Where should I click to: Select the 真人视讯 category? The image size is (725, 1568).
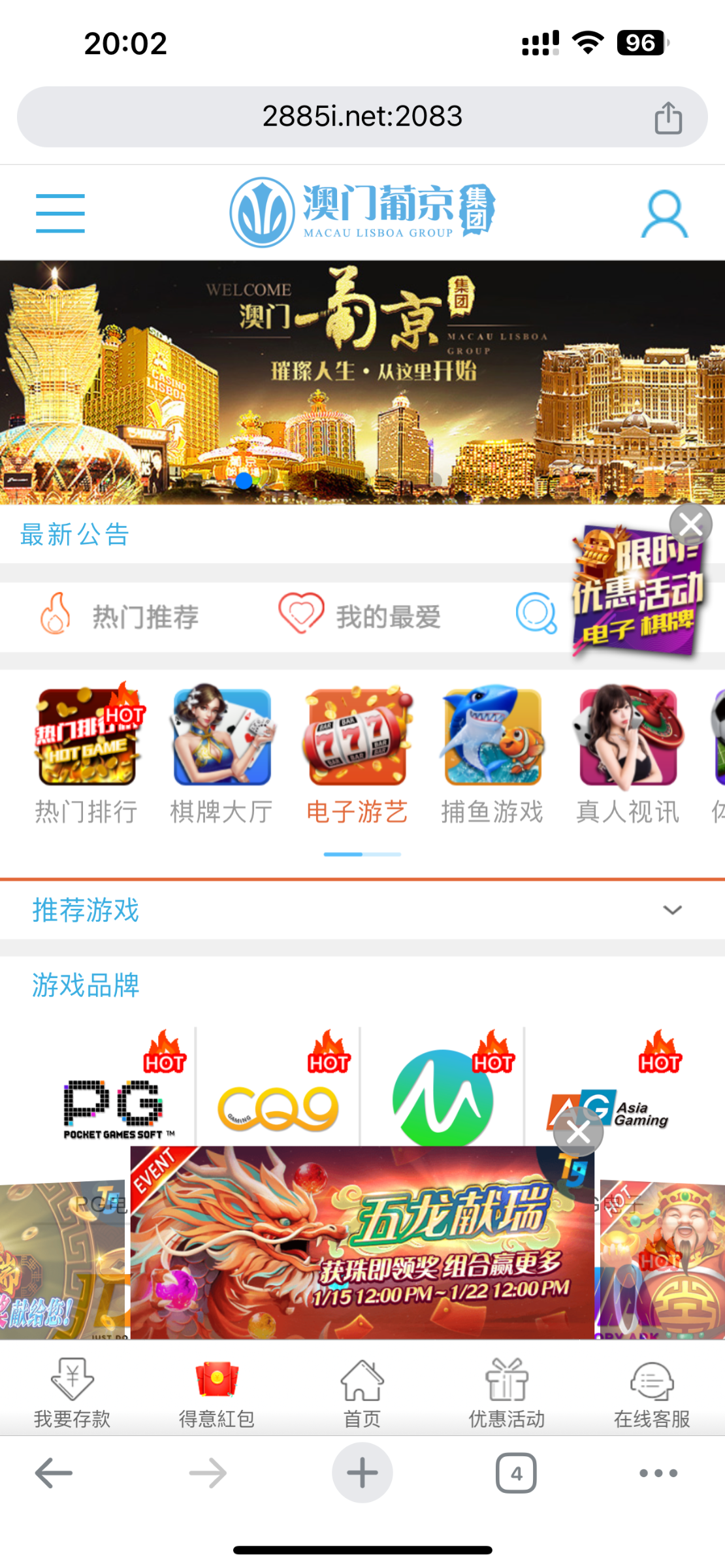pyautogui.click(x=628, y=754)
